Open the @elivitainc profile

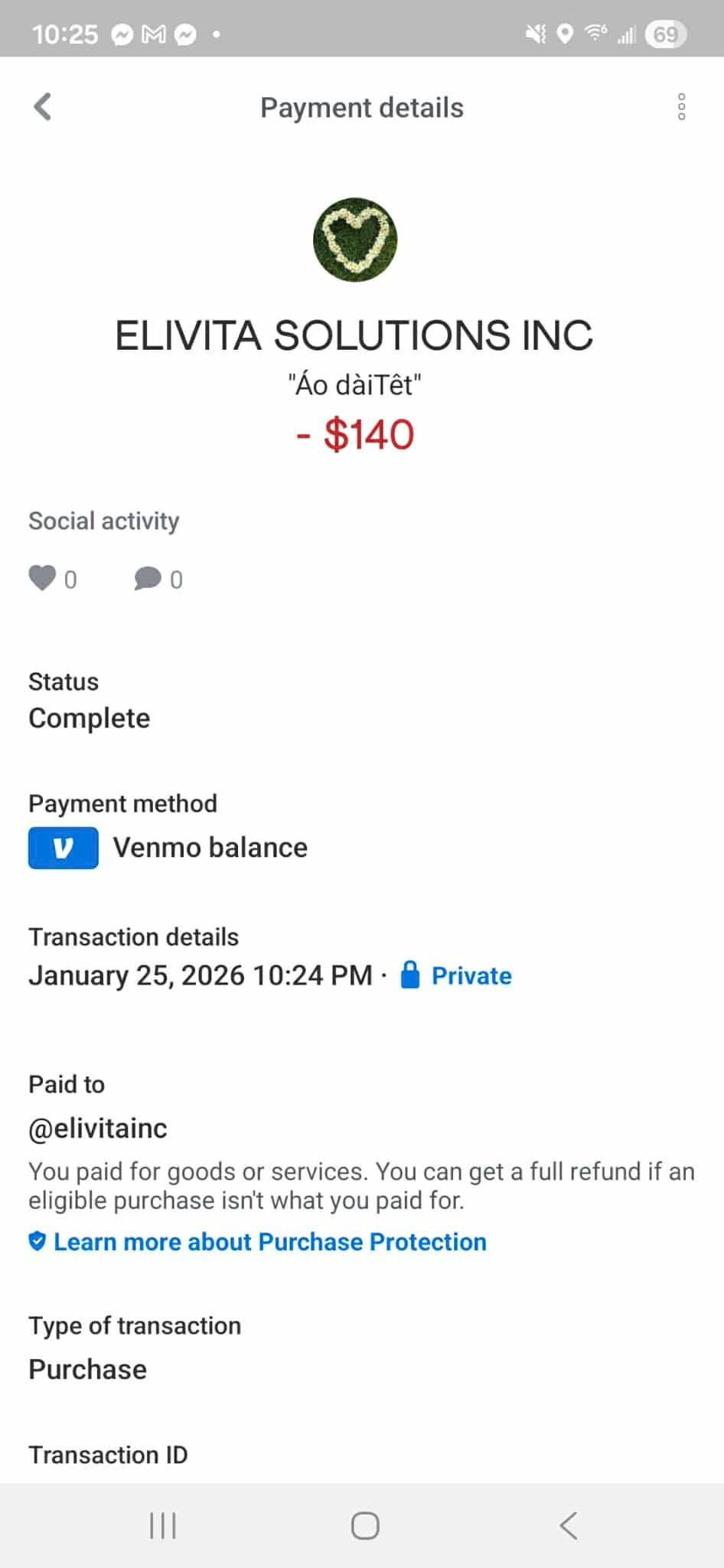tap(98, 1128)
